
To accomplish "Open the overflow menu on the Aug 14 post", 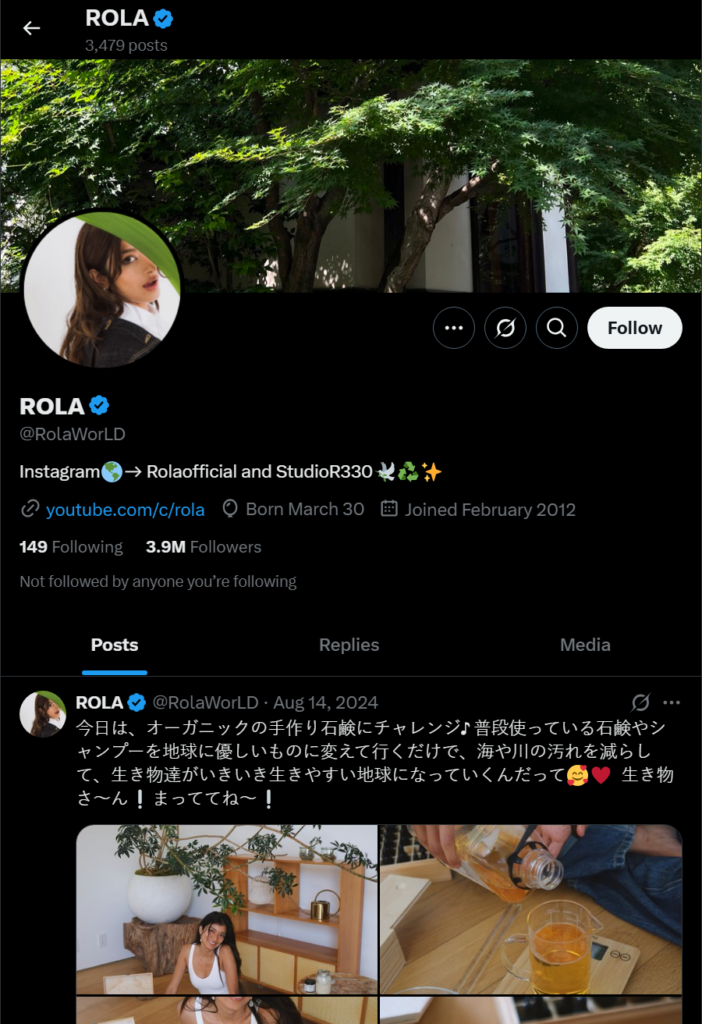I will pyautogui.click(x=672, y=702).
